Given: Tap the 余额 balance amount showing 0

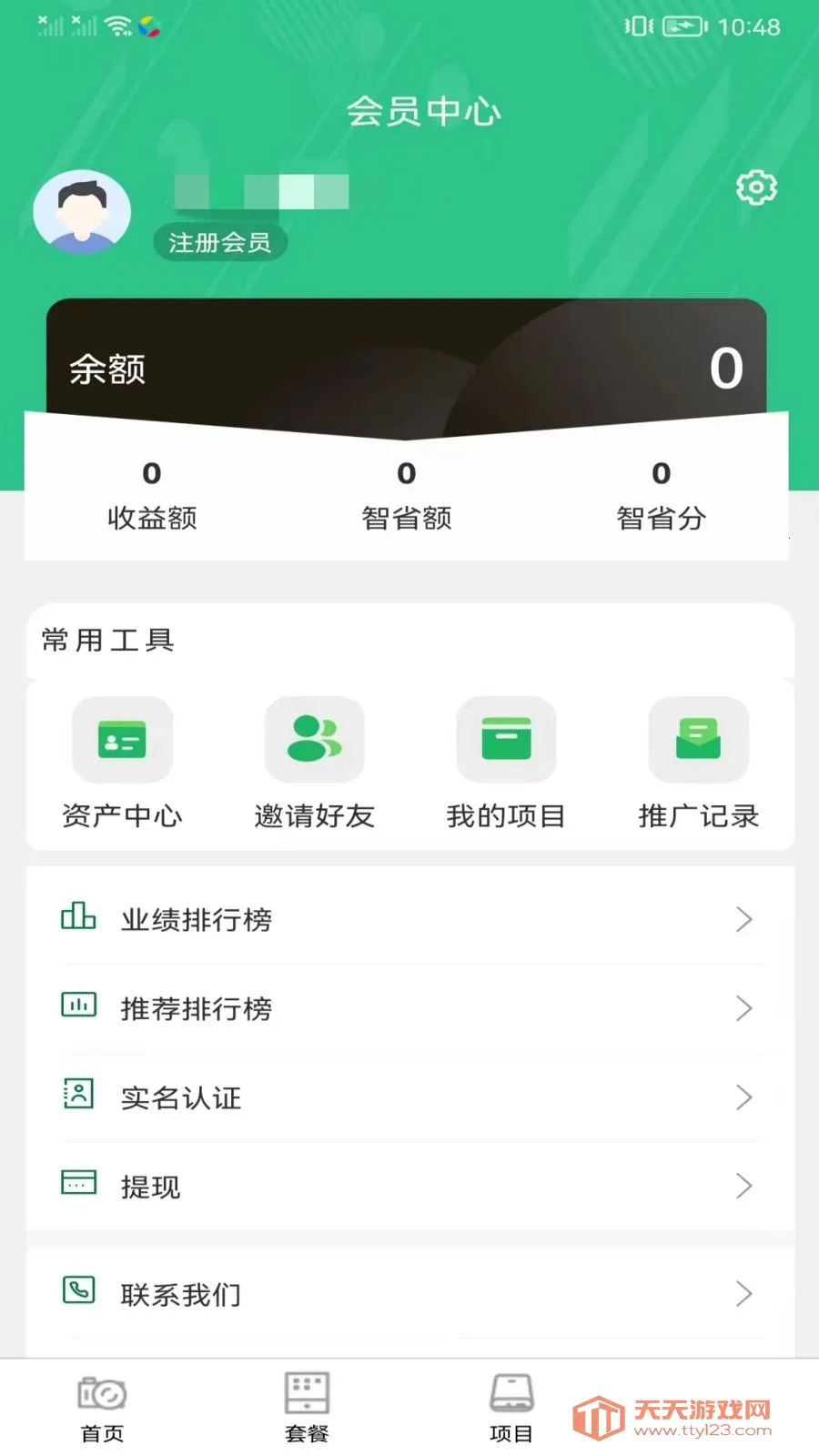Looking at the screenshot, I should [723, 367].
